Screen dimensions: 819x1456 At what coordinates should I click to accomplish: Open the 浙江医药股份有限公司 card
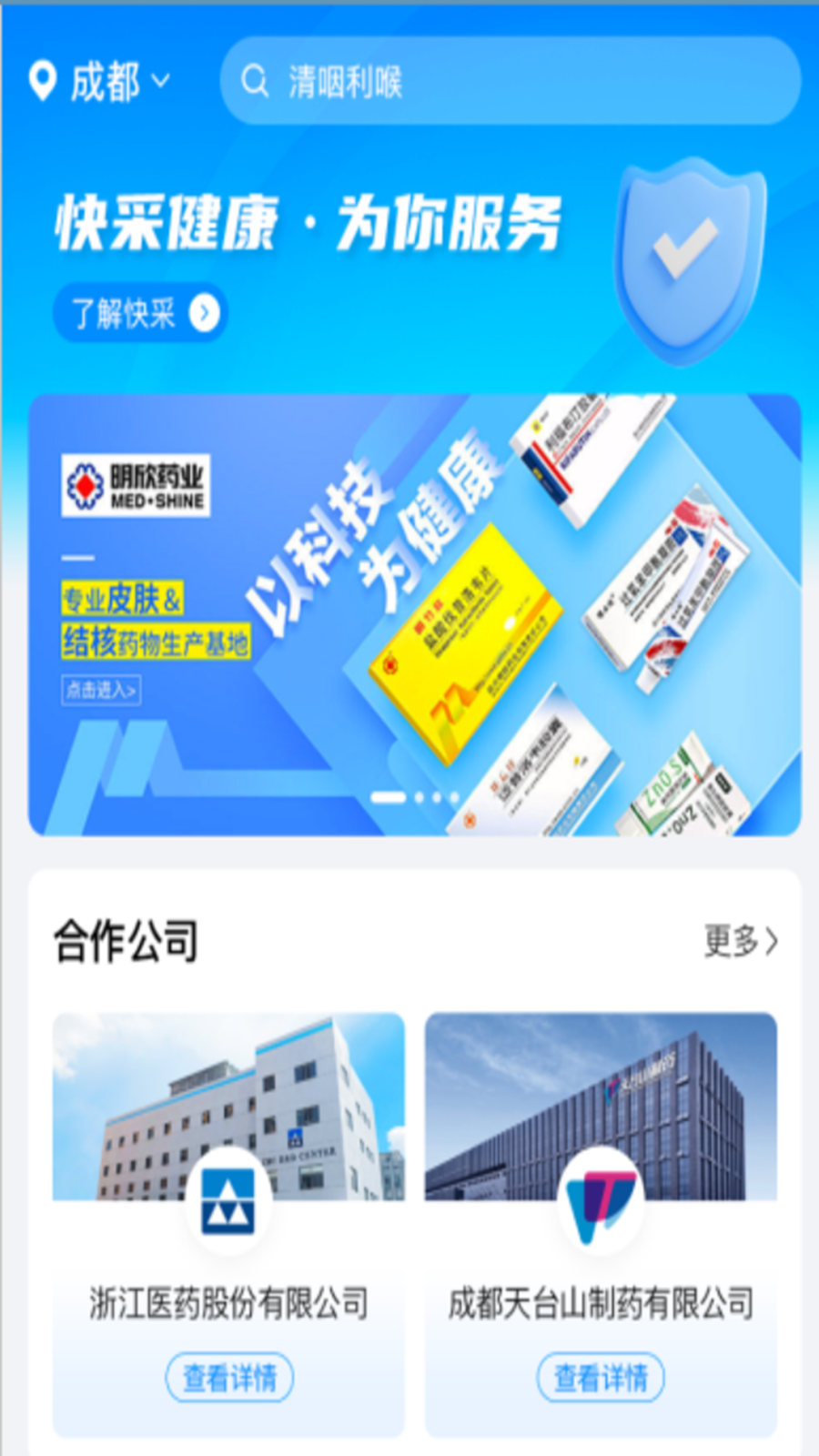(228, 1225)
